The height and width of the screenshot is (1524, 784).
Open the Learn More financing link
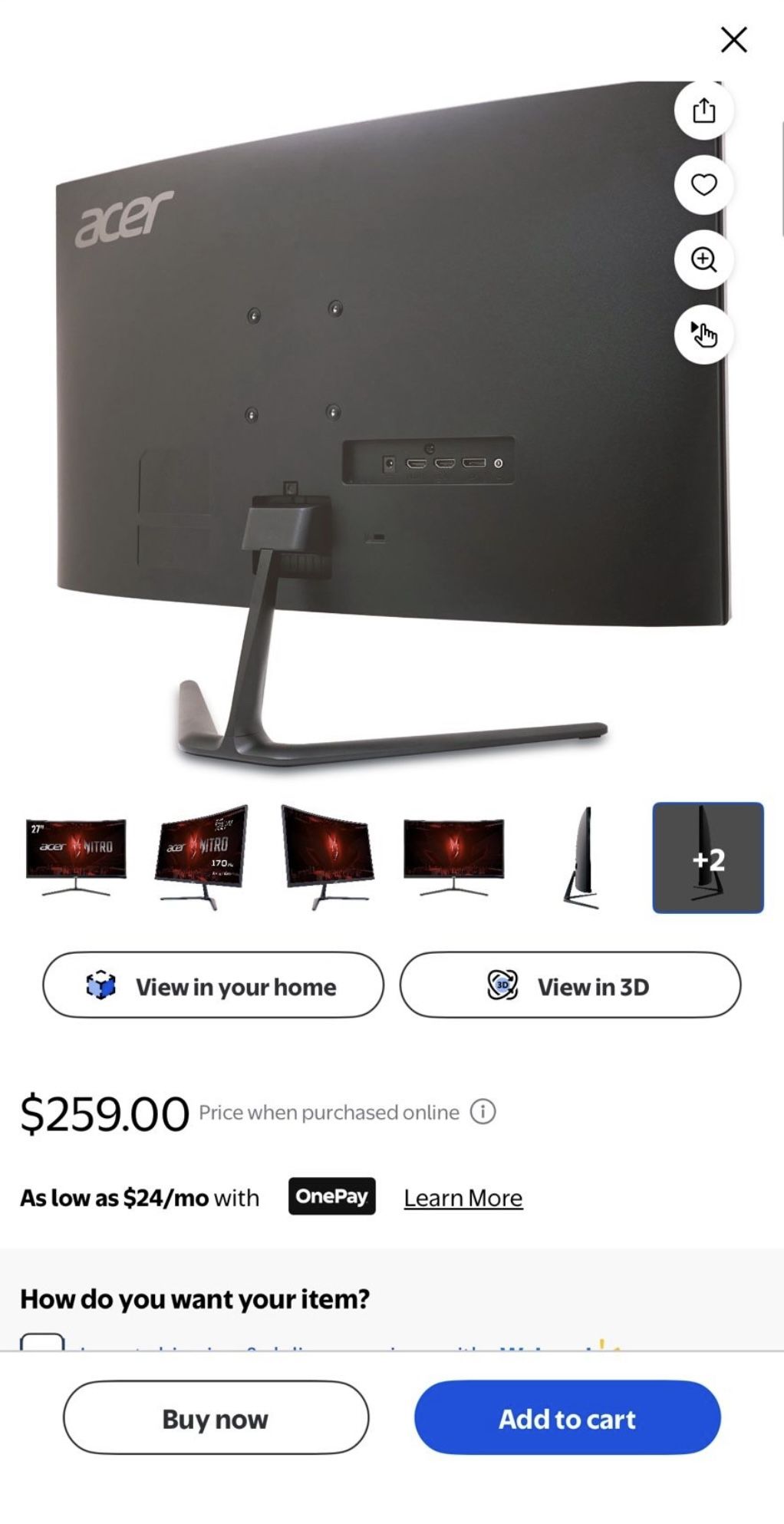tap(462, 1196)
